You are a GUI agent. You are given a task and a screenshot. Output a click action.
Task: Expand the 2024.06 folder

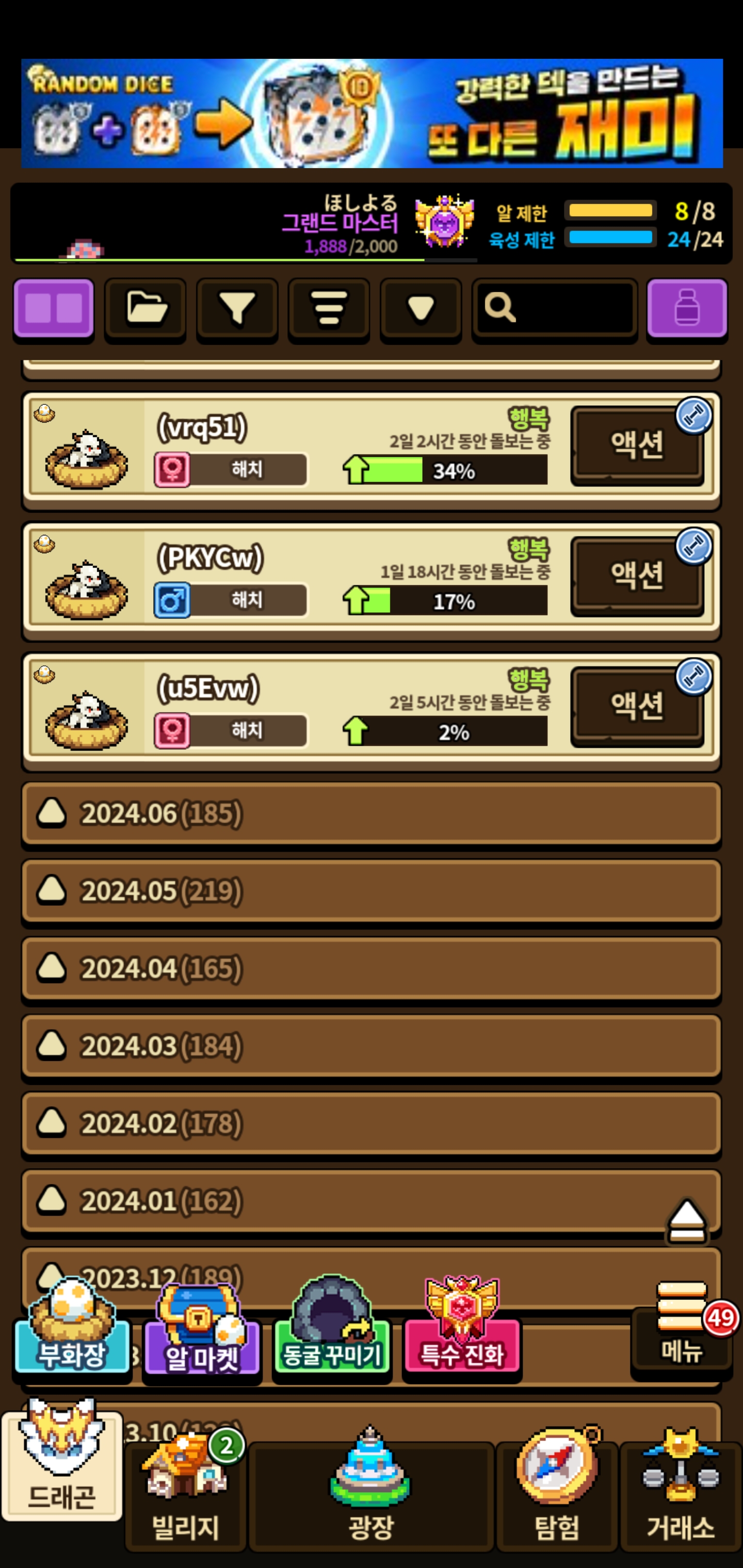point(372,813)
